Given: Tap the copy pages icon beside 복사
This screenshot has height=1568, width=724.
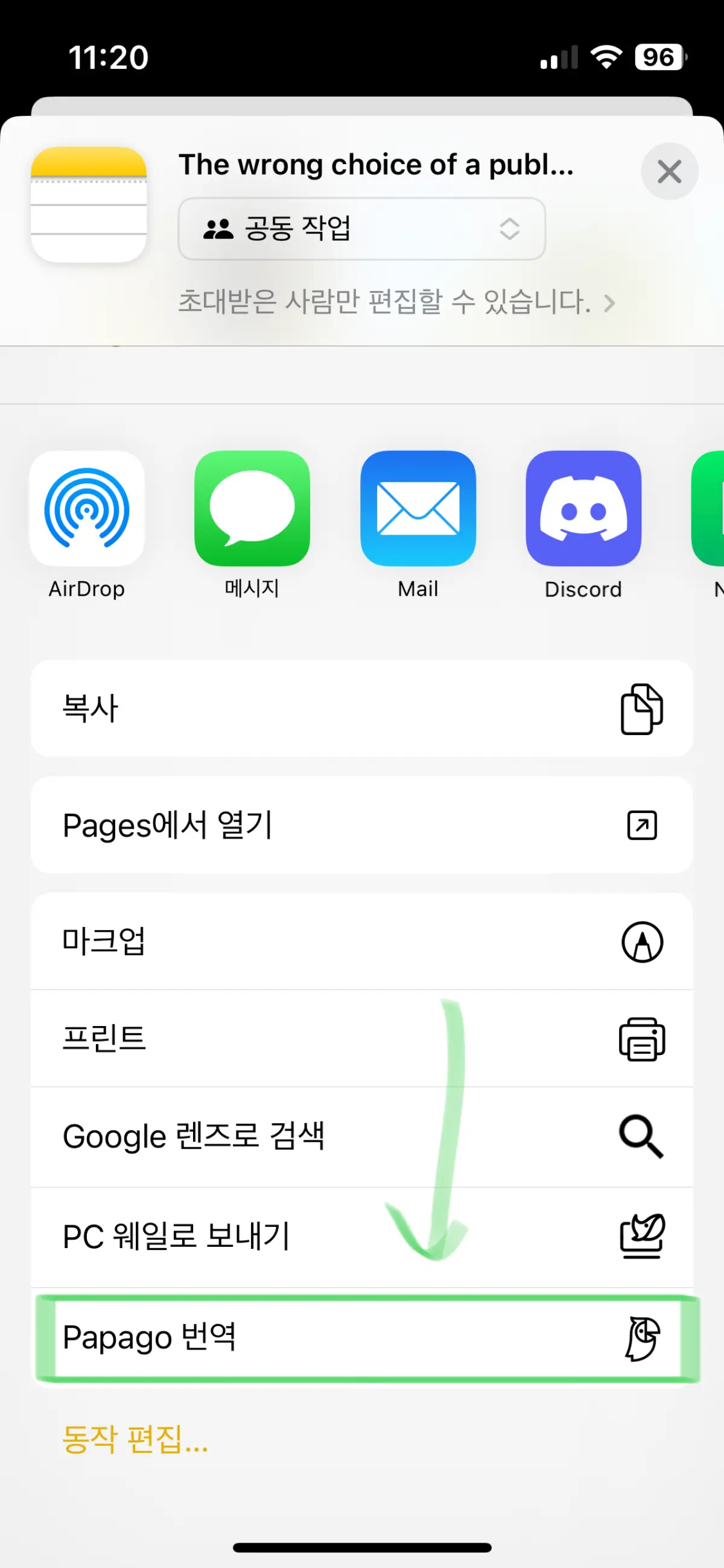Looking at the screenshot, I should pos(642,708).
